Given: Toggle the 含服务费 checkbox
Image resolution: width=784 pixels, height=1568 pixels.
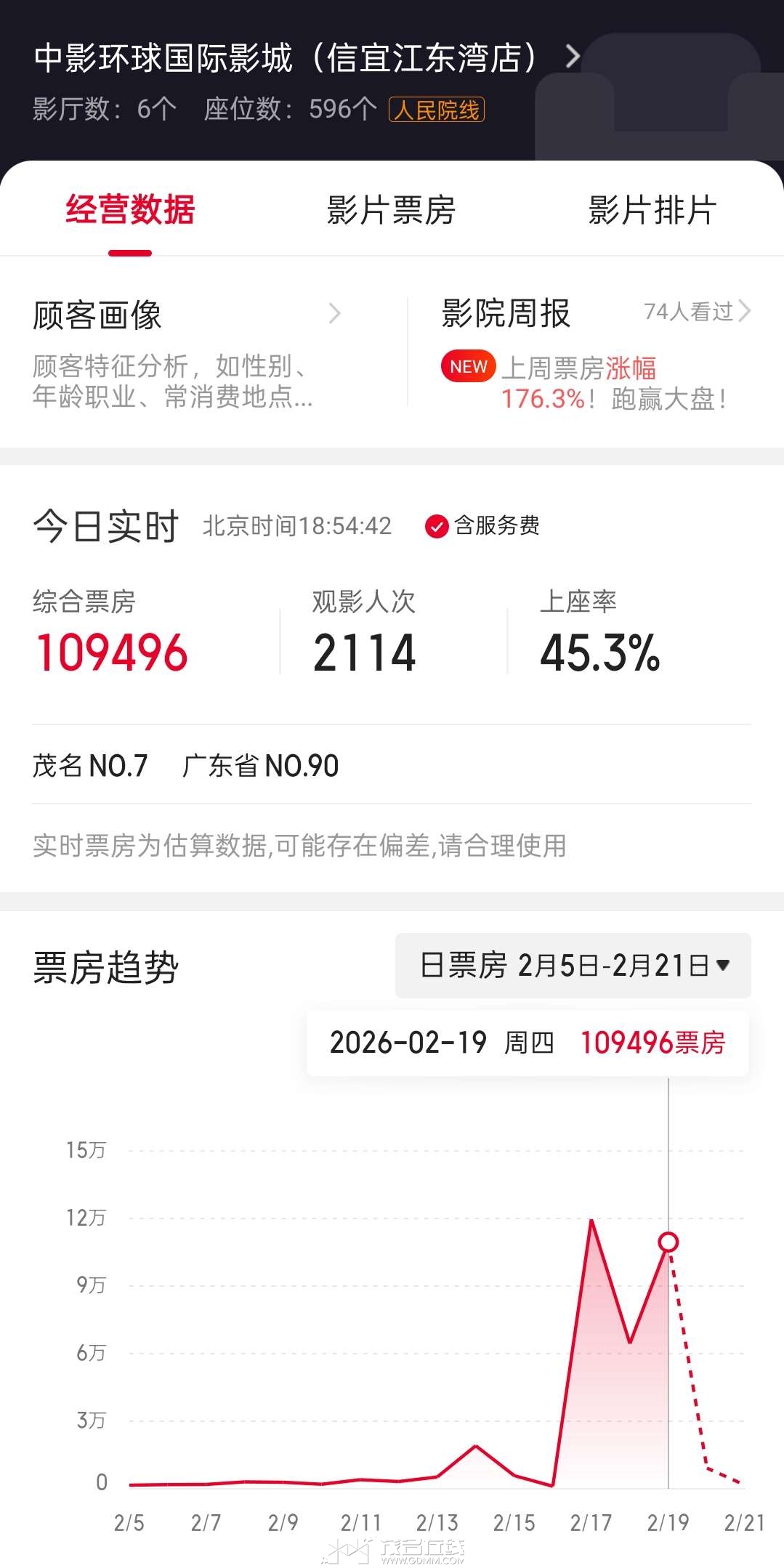Looking at the screenshot, I should point(437,526).
